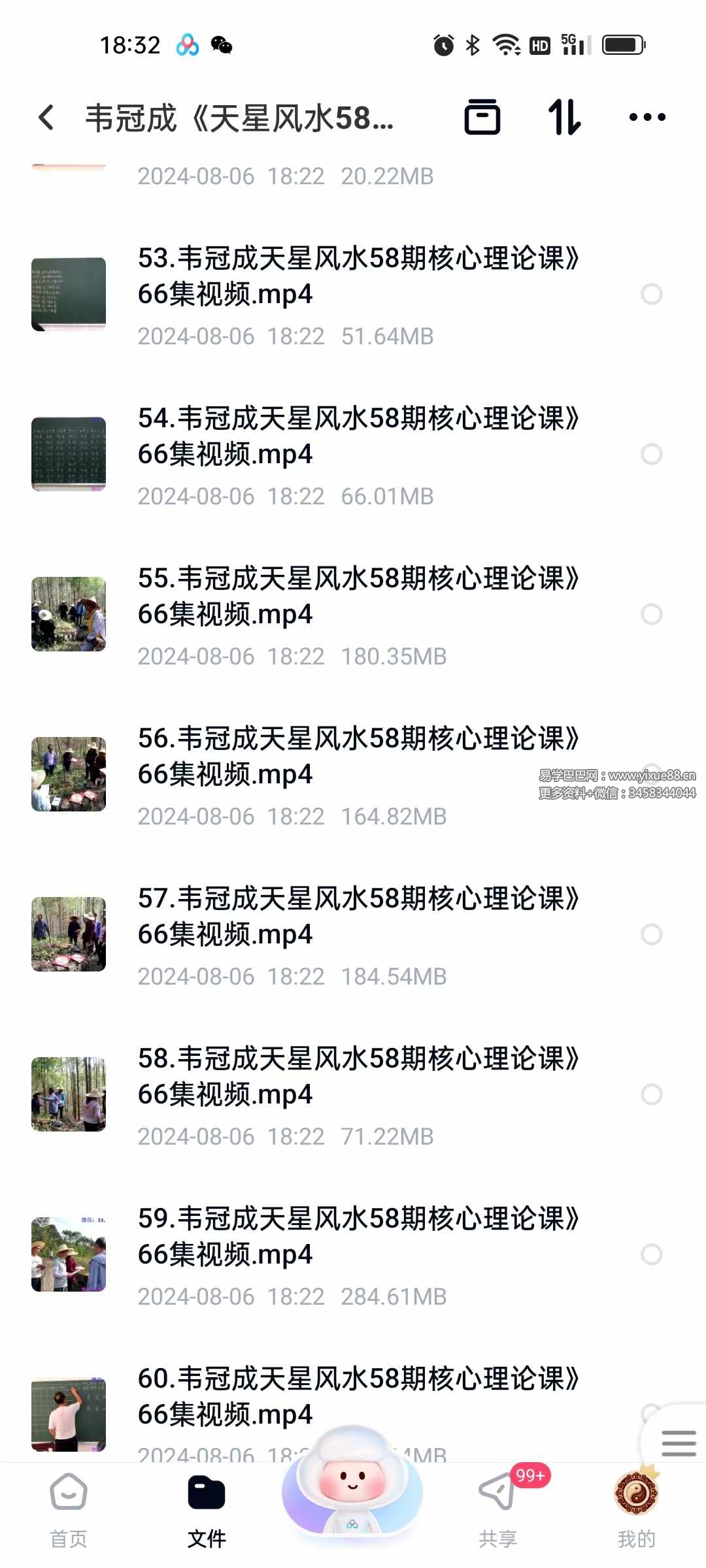Open the 首页 home tab
The image size is (706, 1568).
click(67, 1516)
